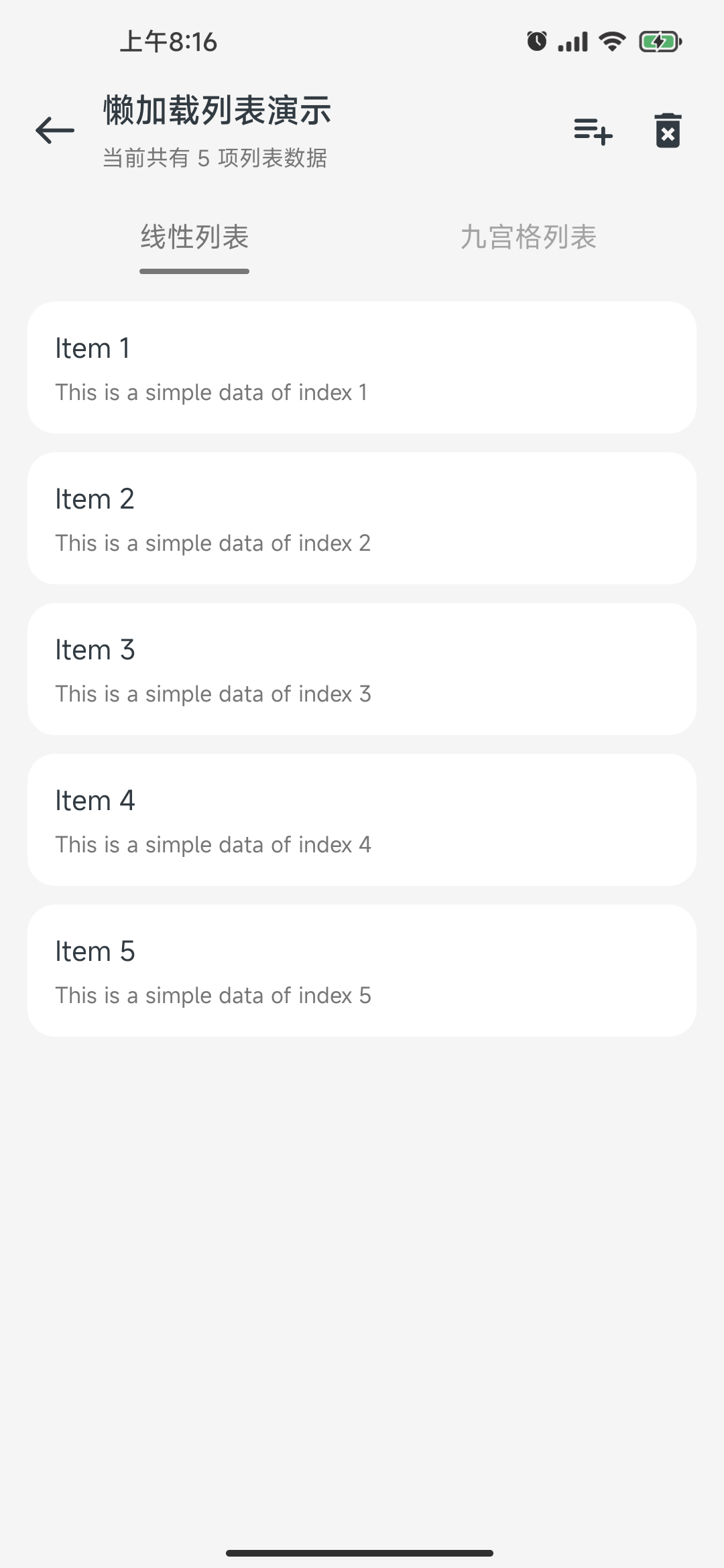Tap the Item 3 card

[x=362, y=669]
